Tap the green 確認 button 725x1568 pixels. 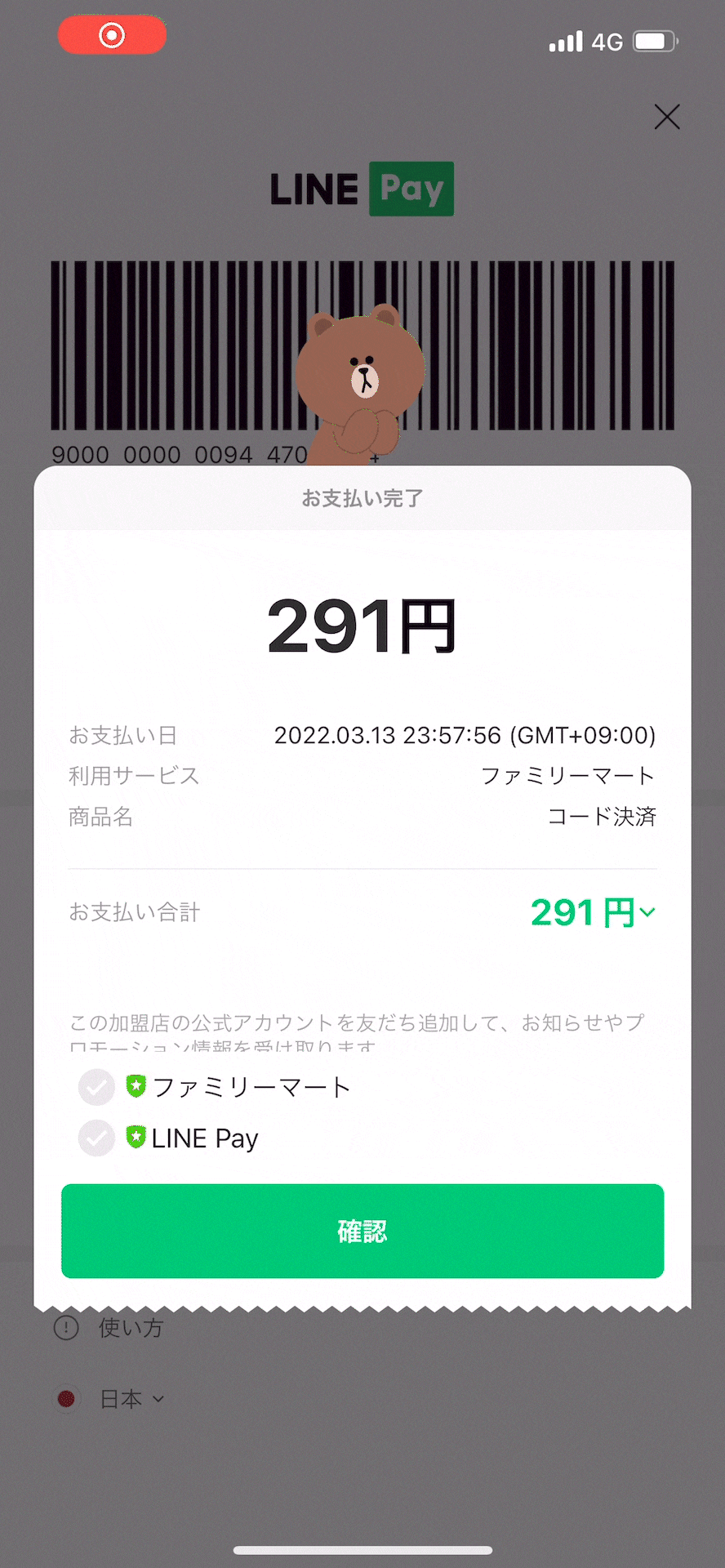[362, 1230]
